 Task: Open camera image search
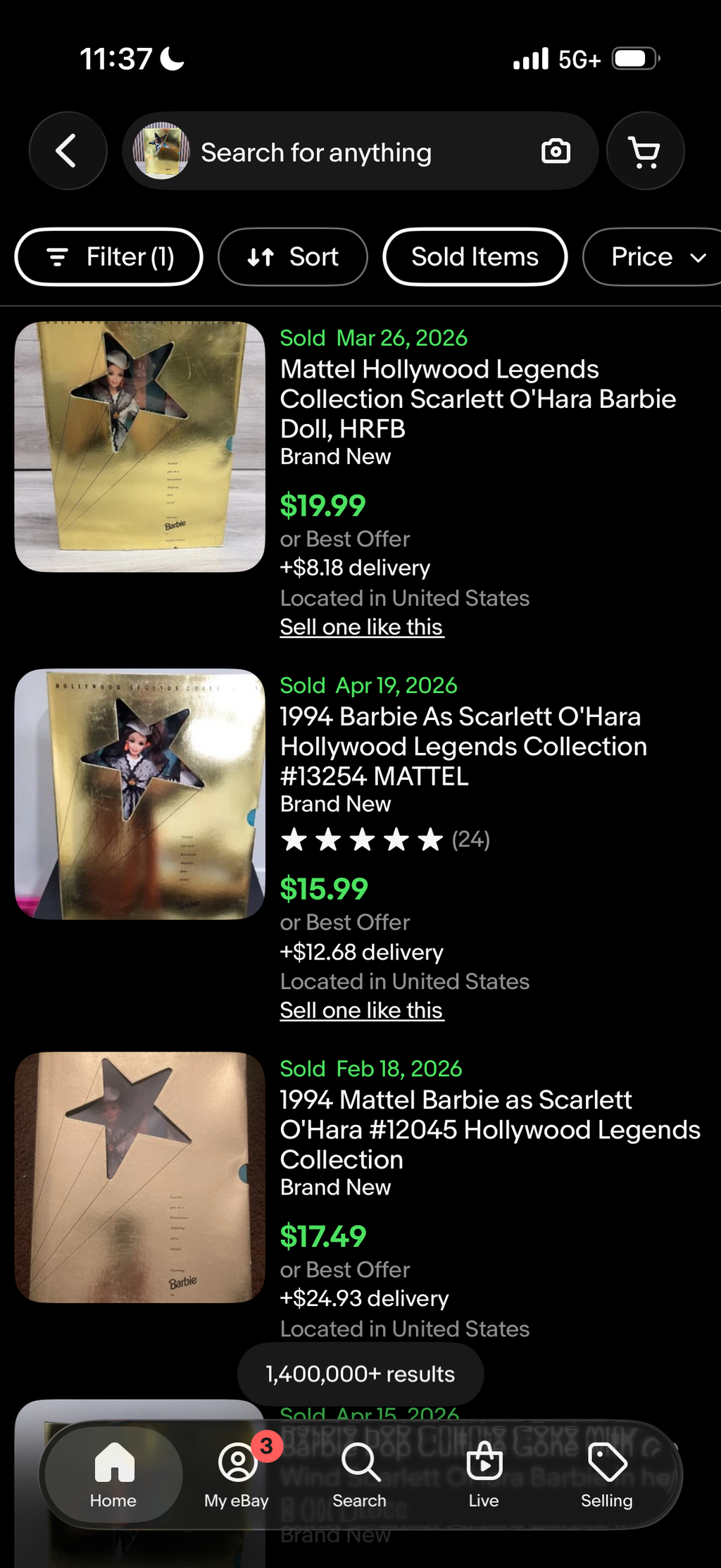(x=556, y=151)
